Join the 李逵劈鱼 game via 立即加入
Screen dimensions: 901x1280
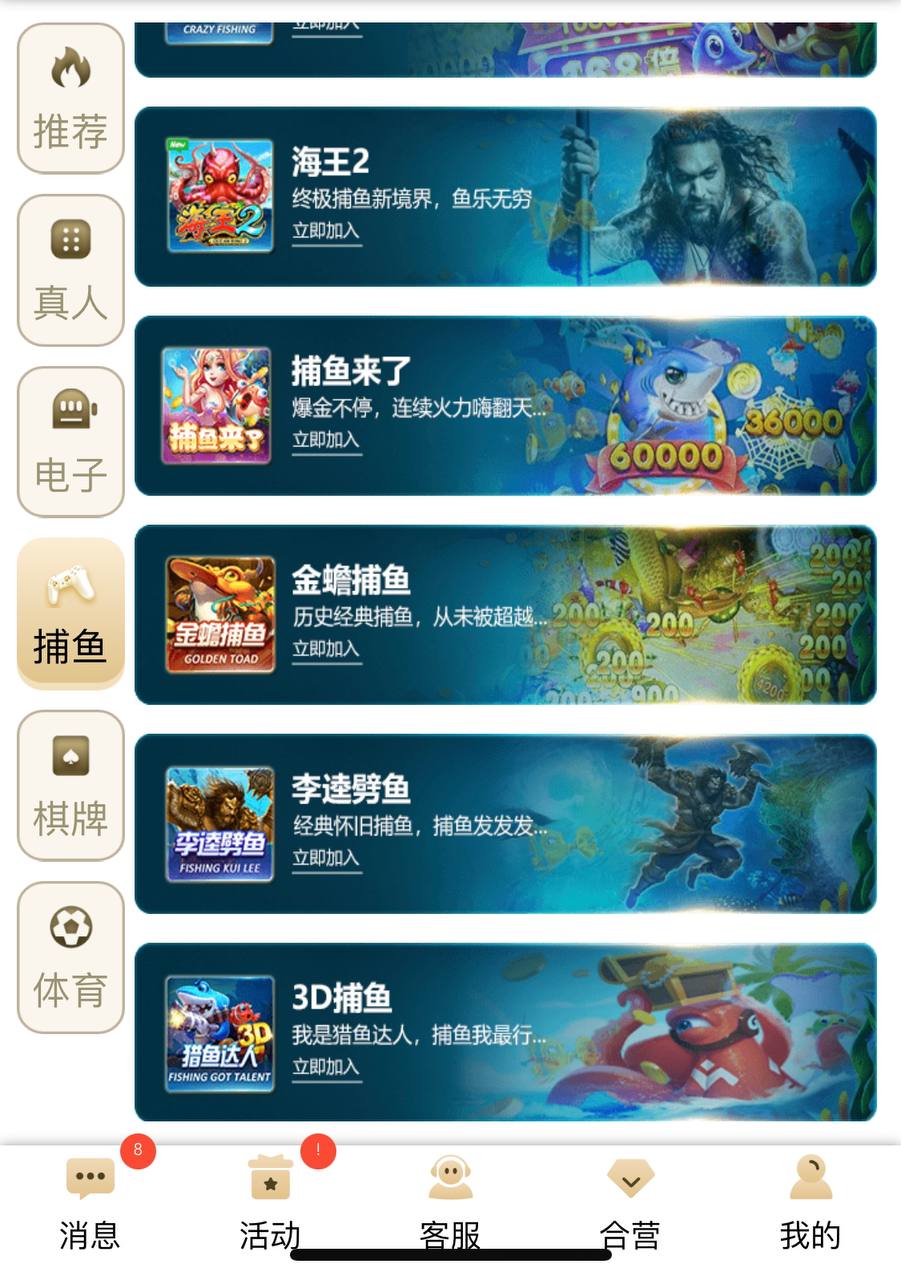326,858
